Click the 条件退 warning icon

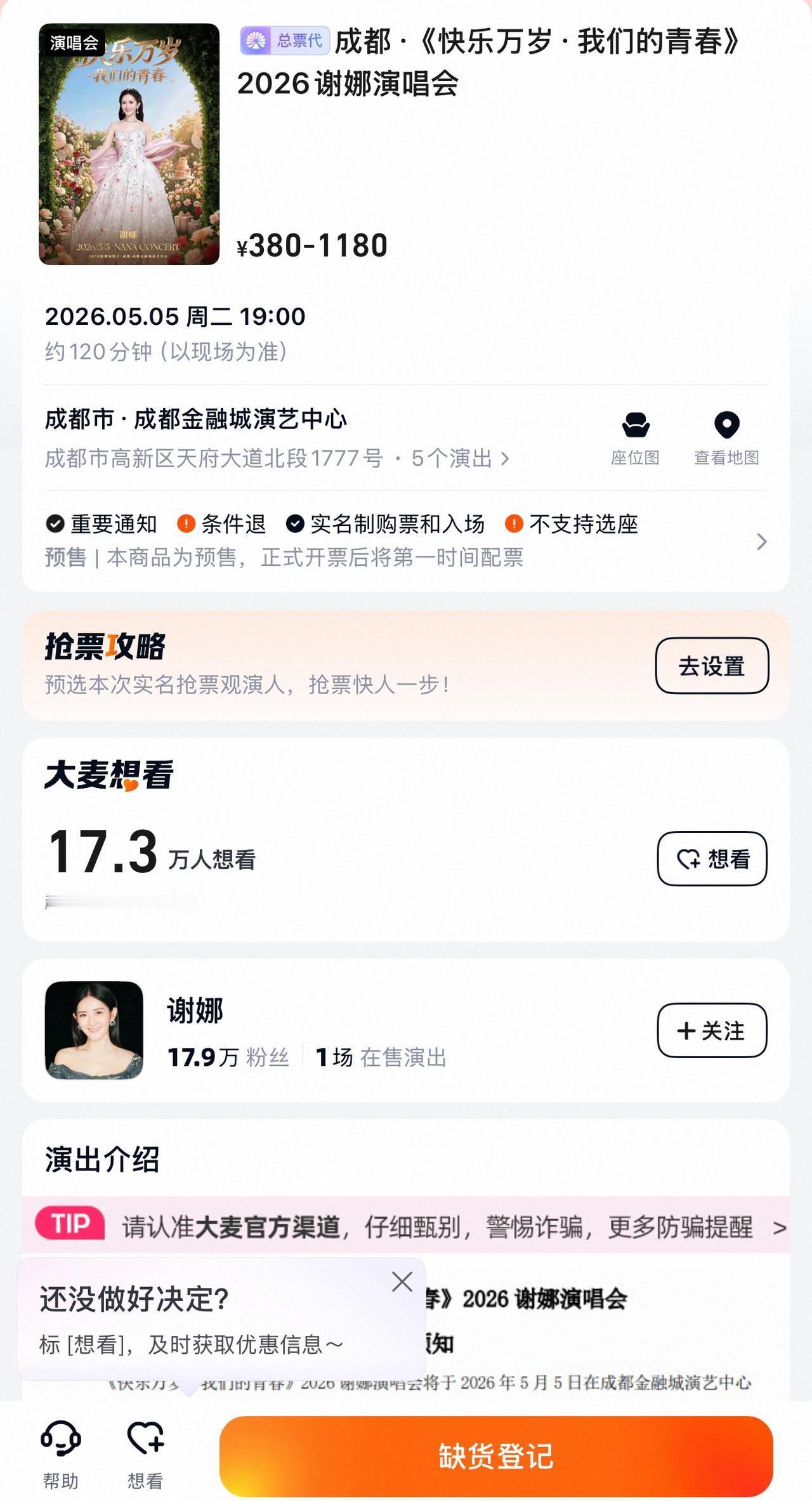click(x=187, y=524)
